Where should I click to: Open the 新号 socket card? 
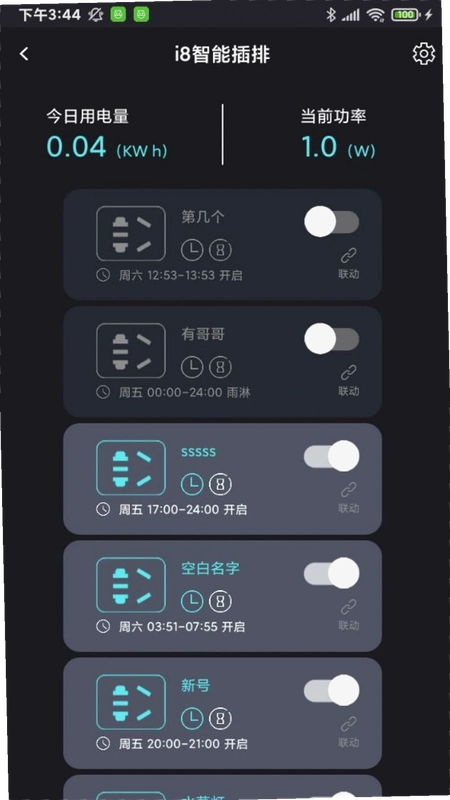pyautogui.click(x=222, y=713)
